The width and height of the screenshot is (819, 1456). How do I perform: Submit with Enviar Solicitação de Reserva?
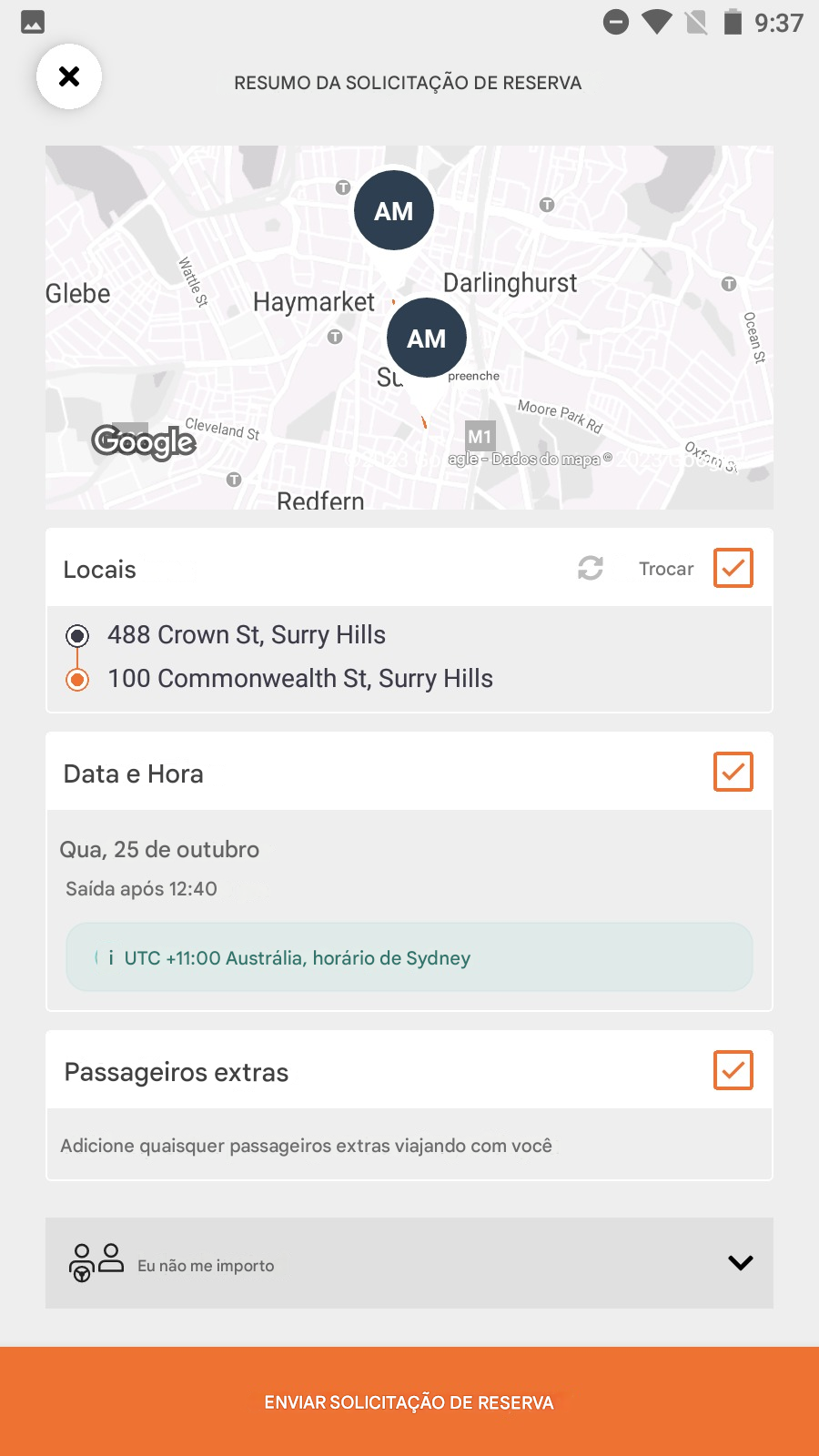(409, 1401)
